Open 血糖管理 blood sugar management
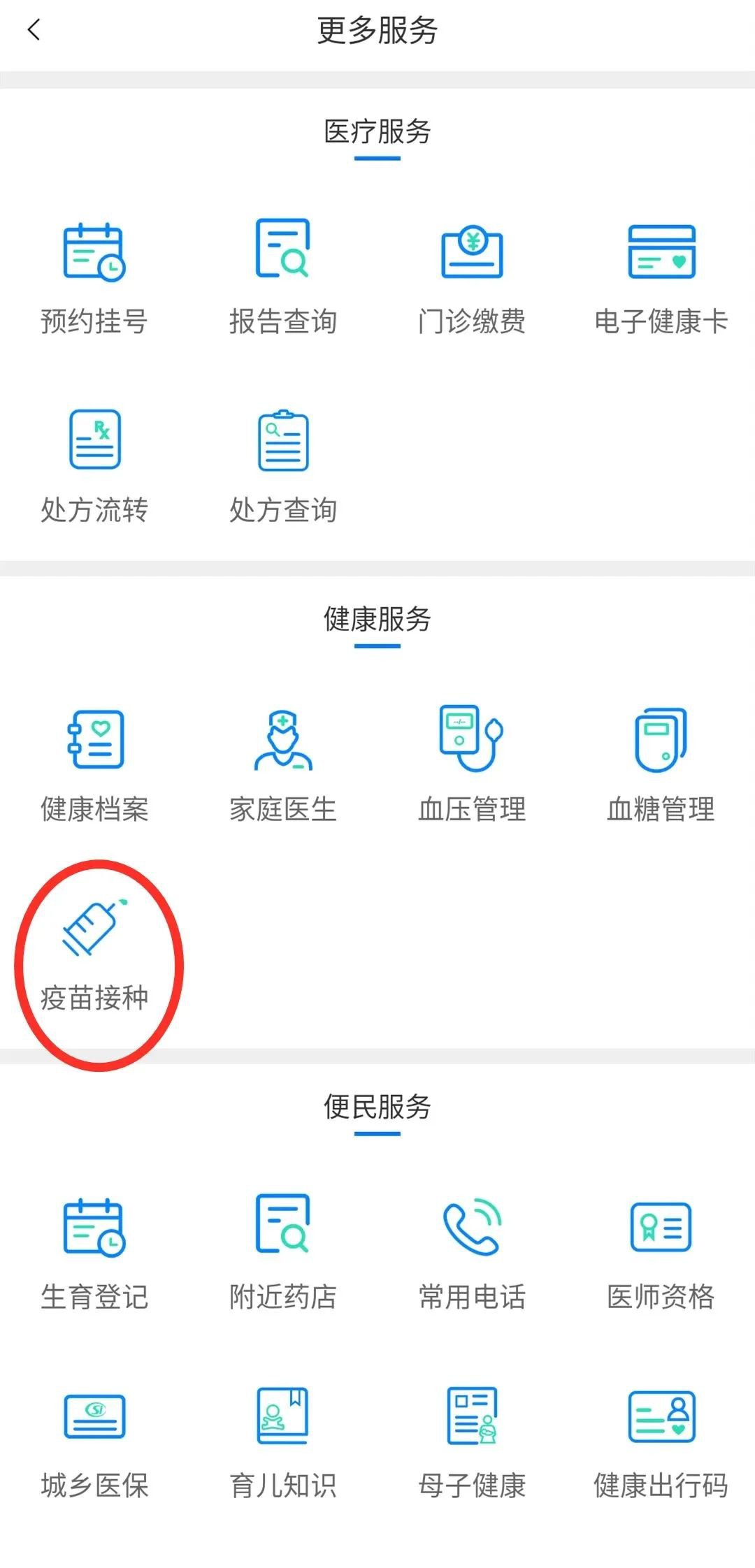The height and width of the screenshot is (1568, 755). tap(661, 764)
